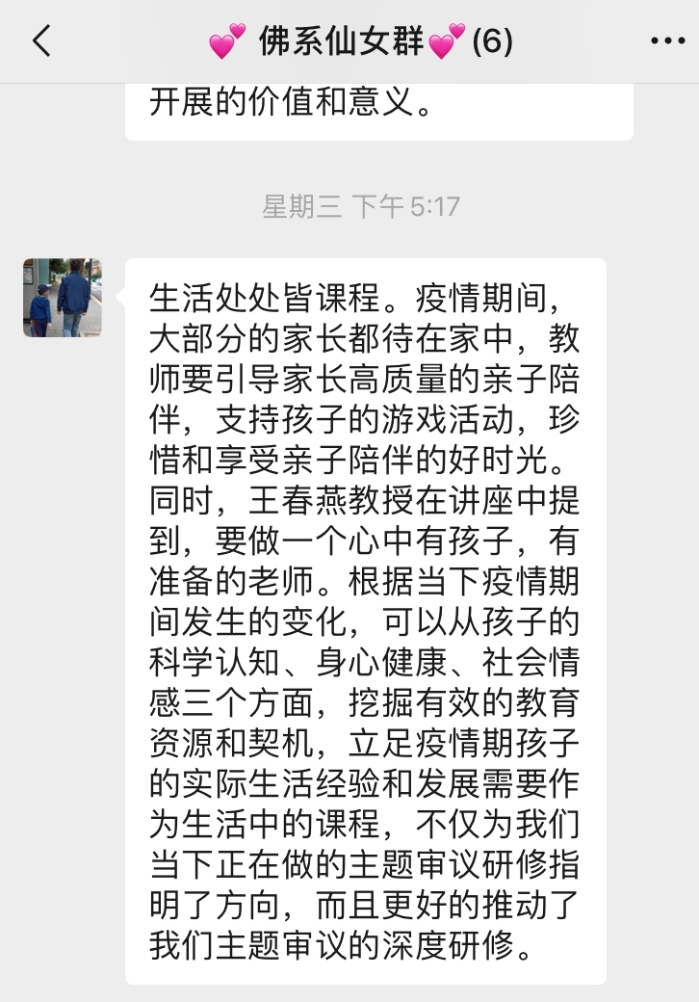Open the sender's avatar profile
The height and width of the screenshot is (1002, 699).
[x=62, y=297]
